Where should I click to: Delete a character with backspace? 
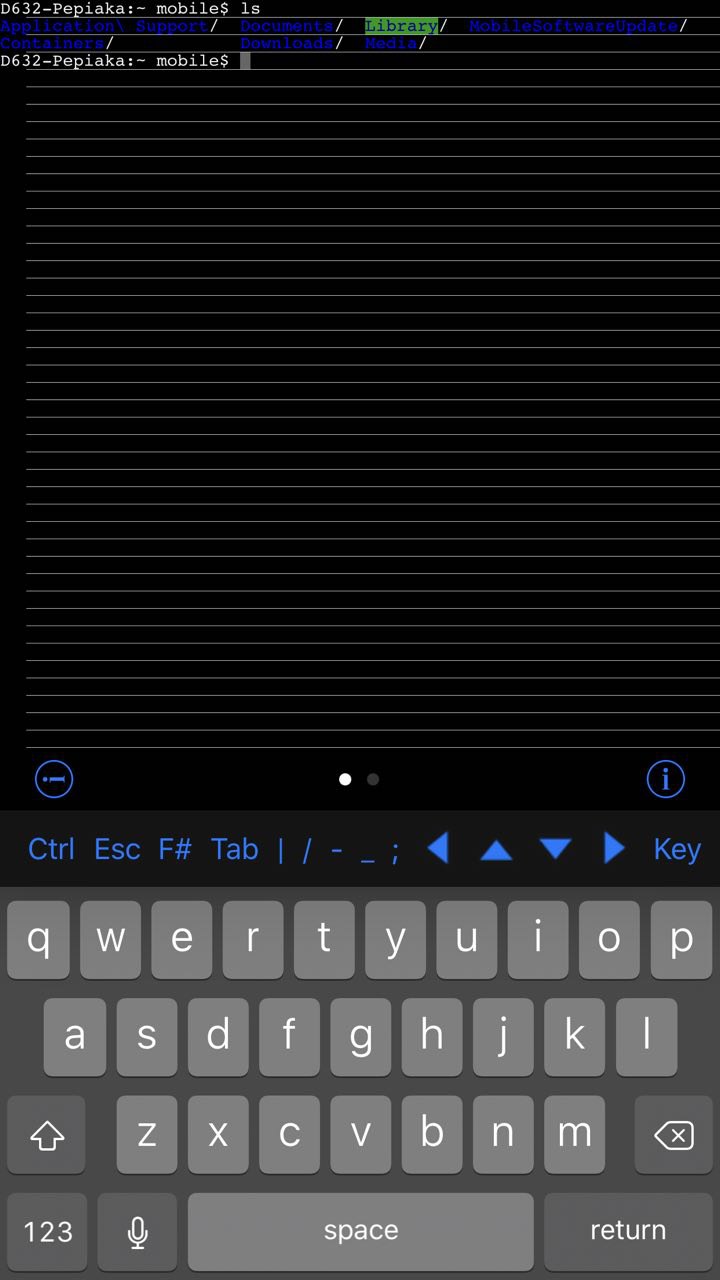674,1134
